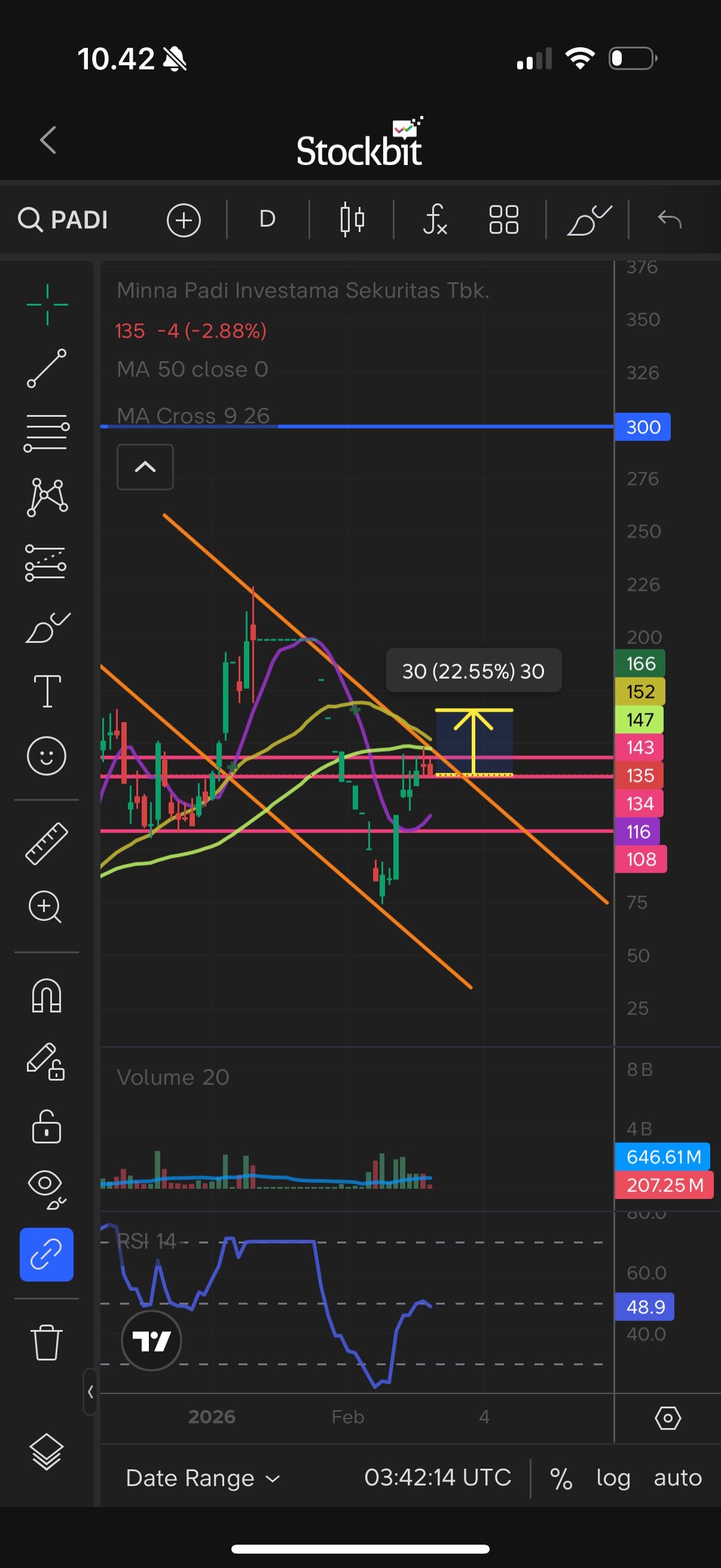
Task: Delete drawings with the trash icon
Action: coord(47,1341)
